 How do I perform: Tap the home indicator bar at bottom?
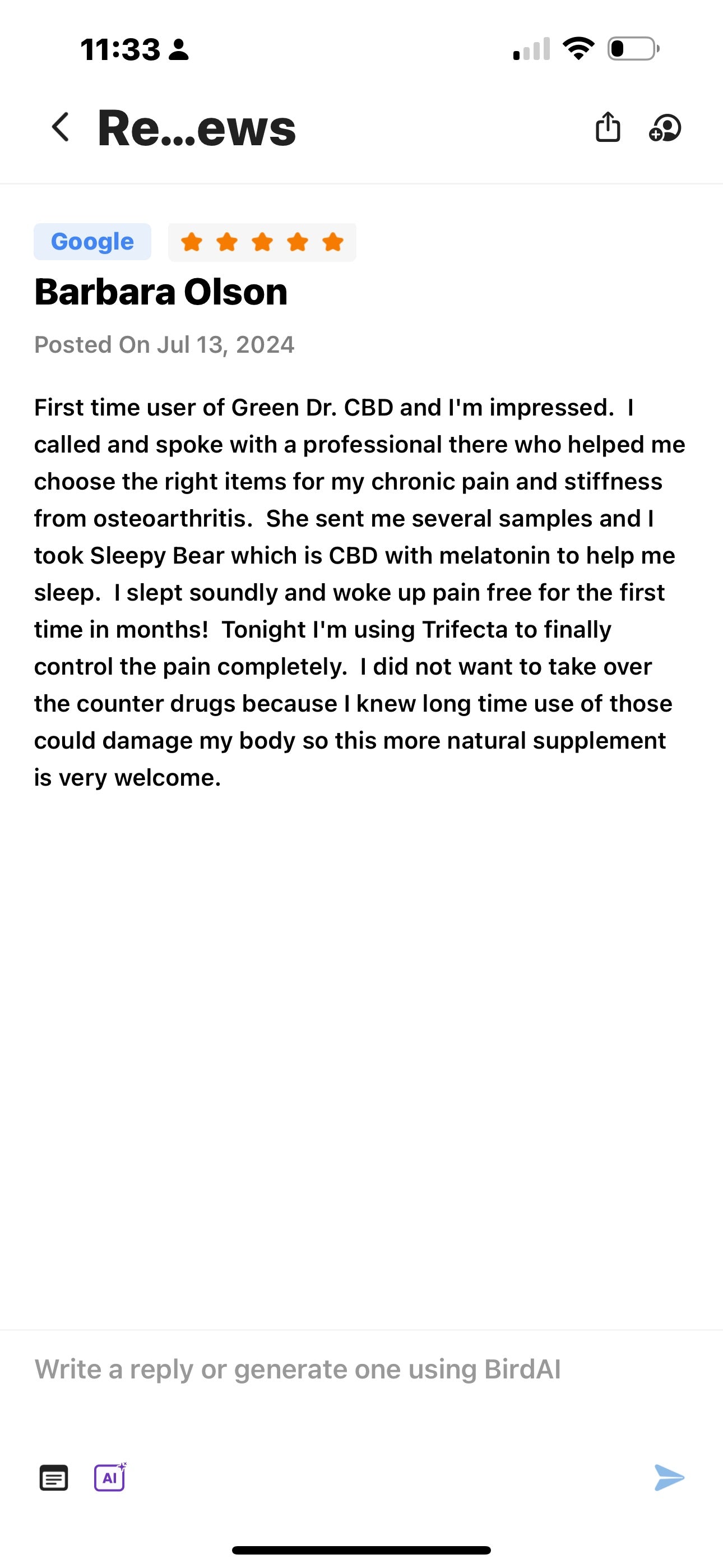click(x=361, y=1549)
